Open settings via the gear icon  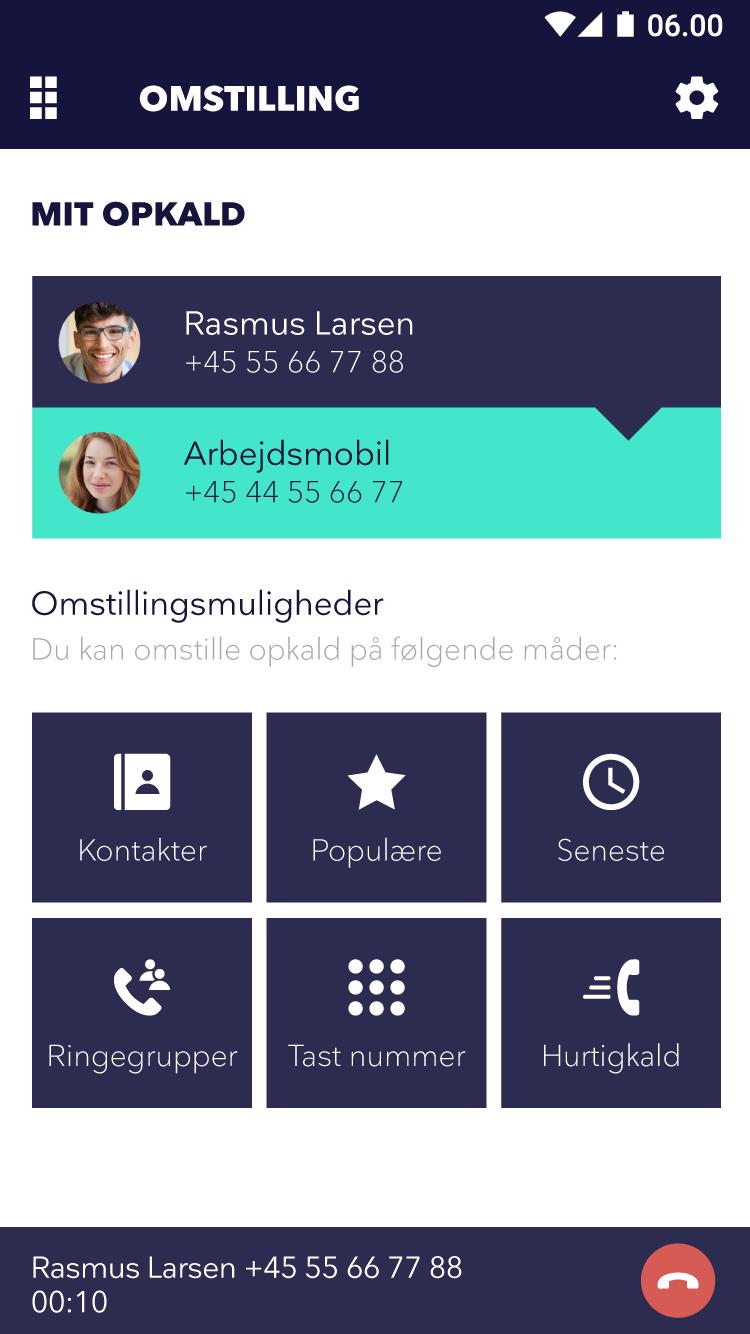point(696,98)
